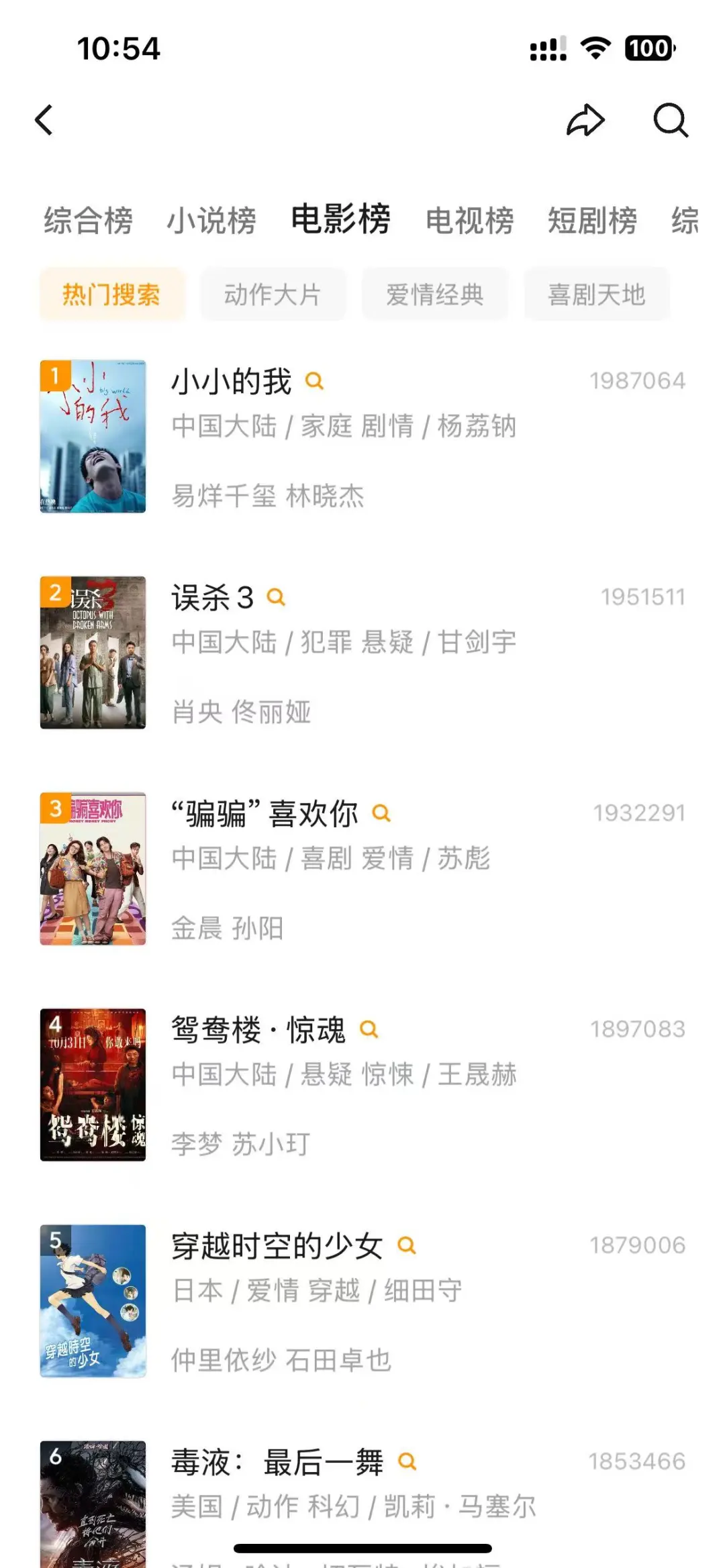The height and width of the screenshot is (1568, 725).
Task: Select the 电影榜 tab
Action: 340,219
